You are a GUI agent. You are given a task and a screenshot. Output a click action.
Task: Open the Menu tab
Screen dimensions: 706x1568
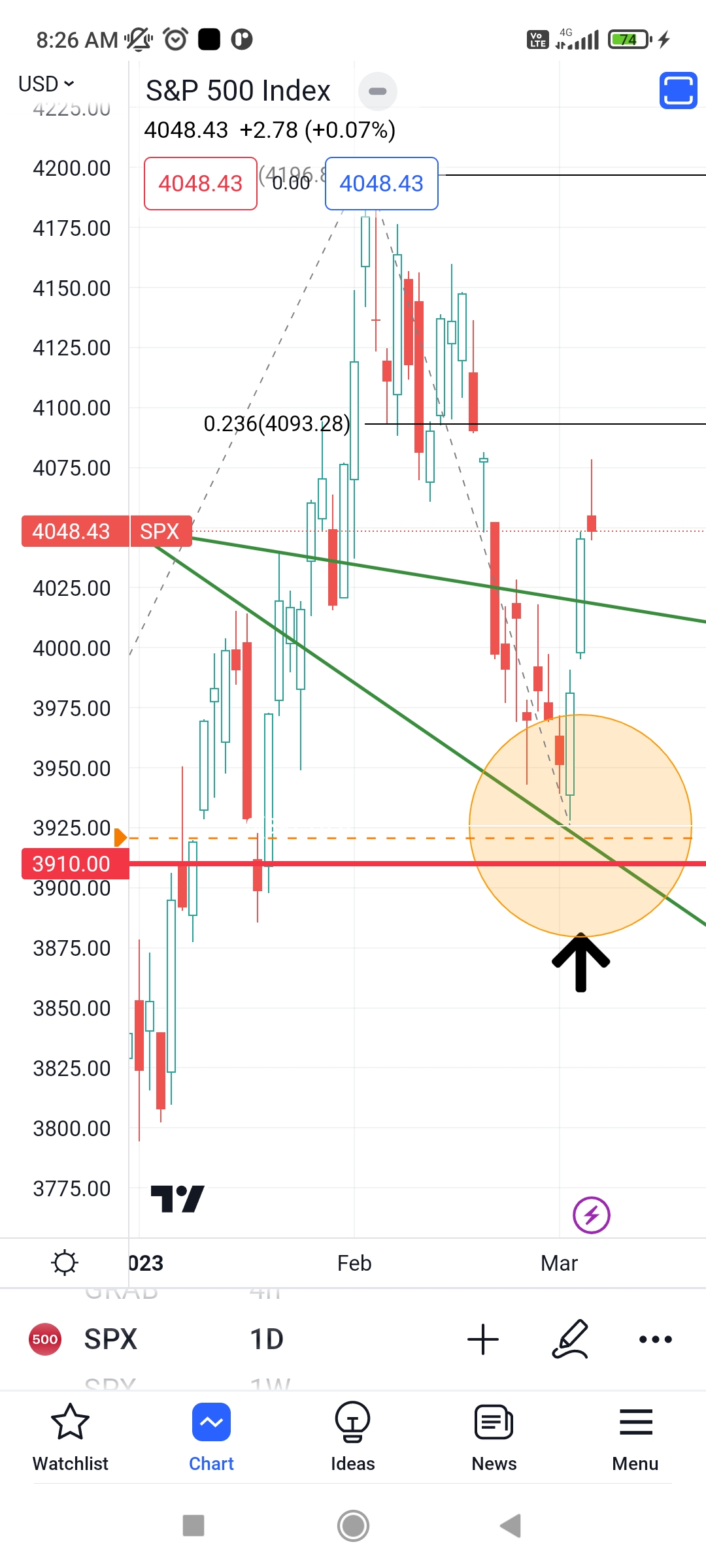pyautogui.click(x=635, y=1437)
